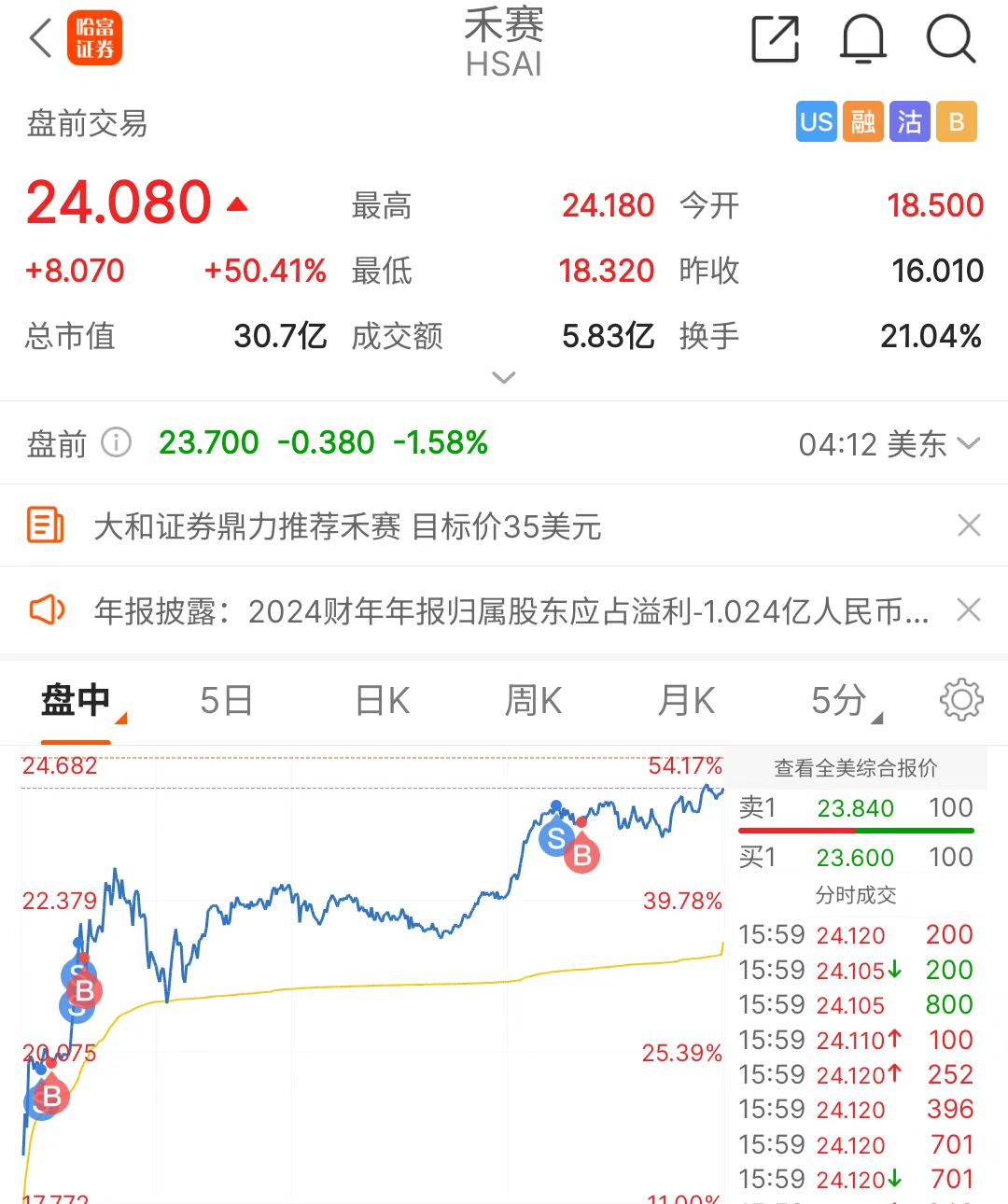Select the 盘中 chart tab

77,701
